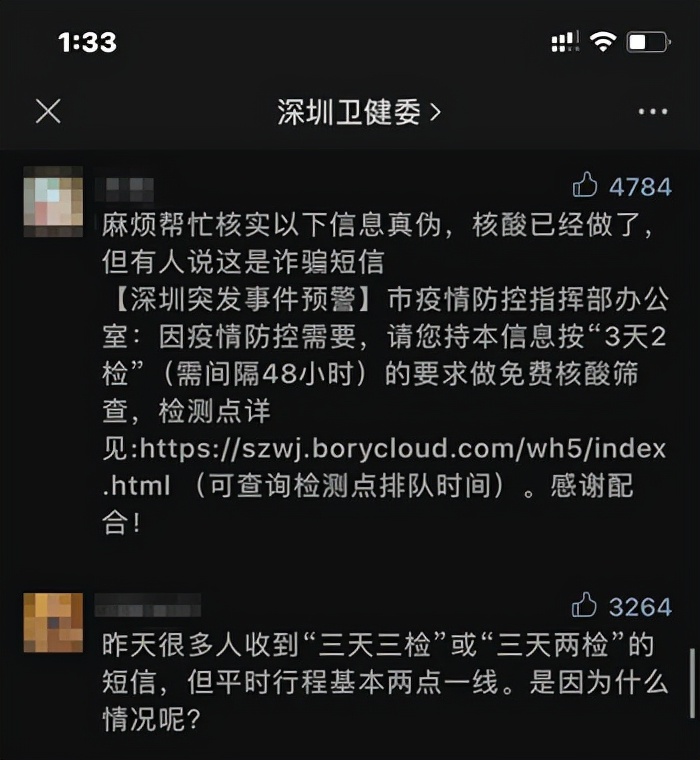Viewport: 700px width, 760px height.
Task: Close the 深圳卫健委 comments page
Action: point(48,111)
